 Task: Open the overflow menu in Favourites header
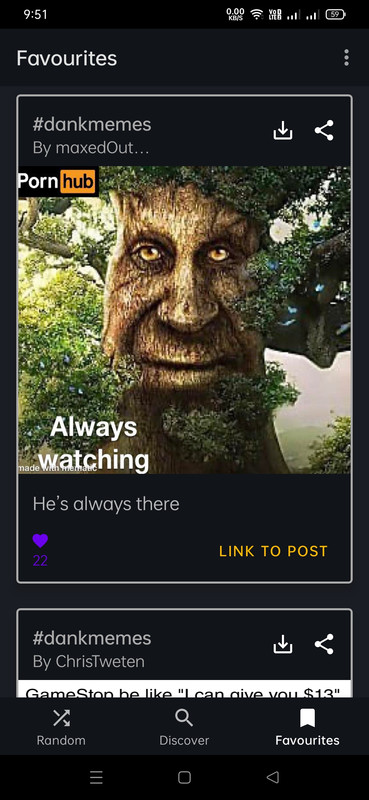click(x=346, y=58)
